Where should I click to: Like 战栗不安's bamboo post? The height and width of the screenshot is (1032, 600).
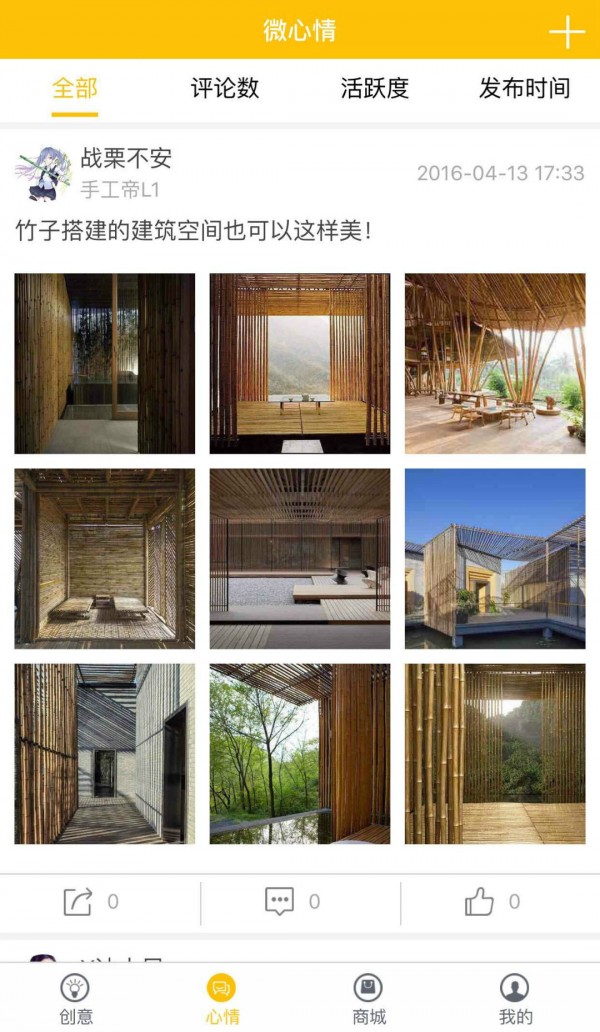tap(492, 901)
